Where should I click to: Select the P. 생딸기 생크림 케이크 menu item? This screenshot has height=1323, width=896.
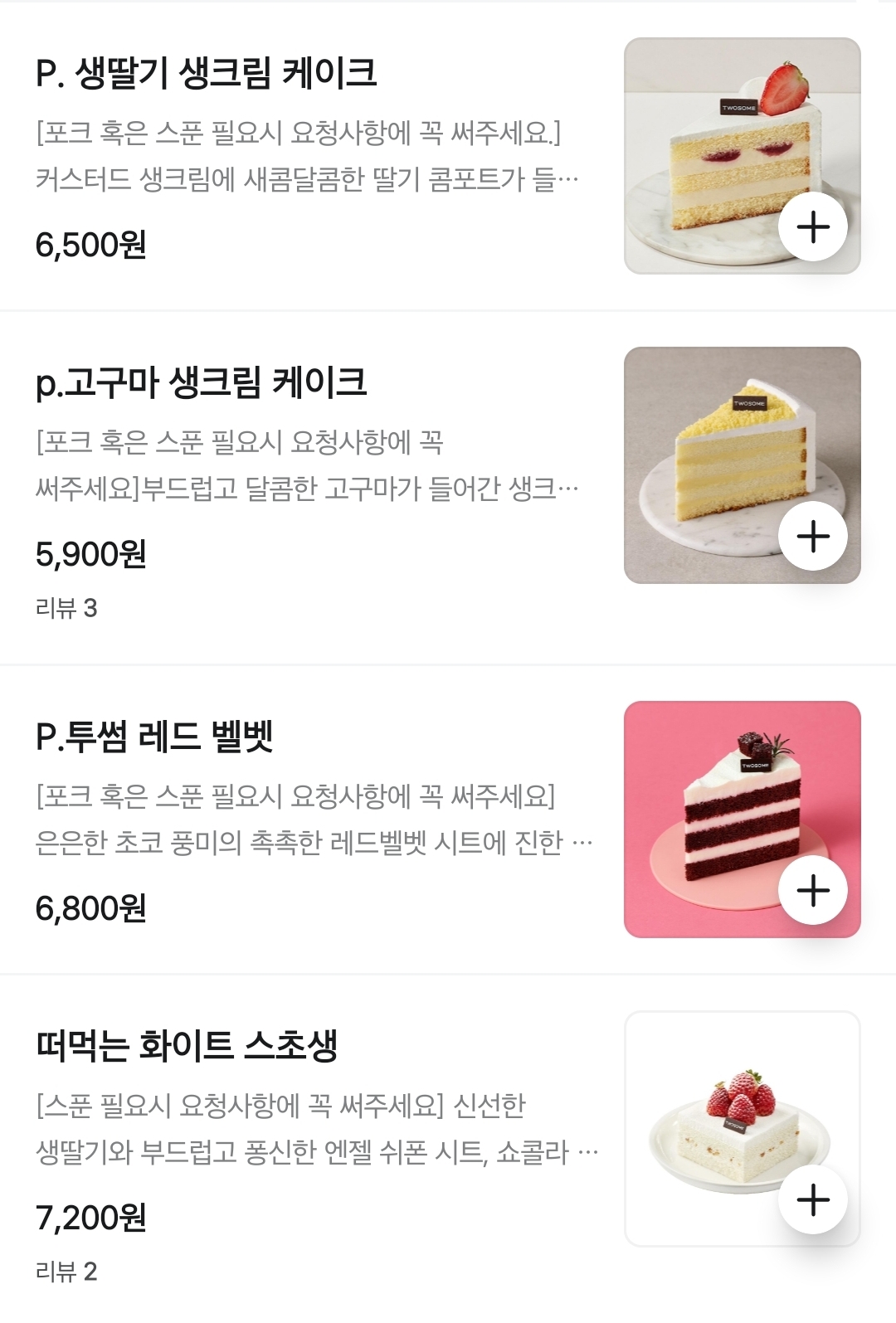(x=206, y=71)
